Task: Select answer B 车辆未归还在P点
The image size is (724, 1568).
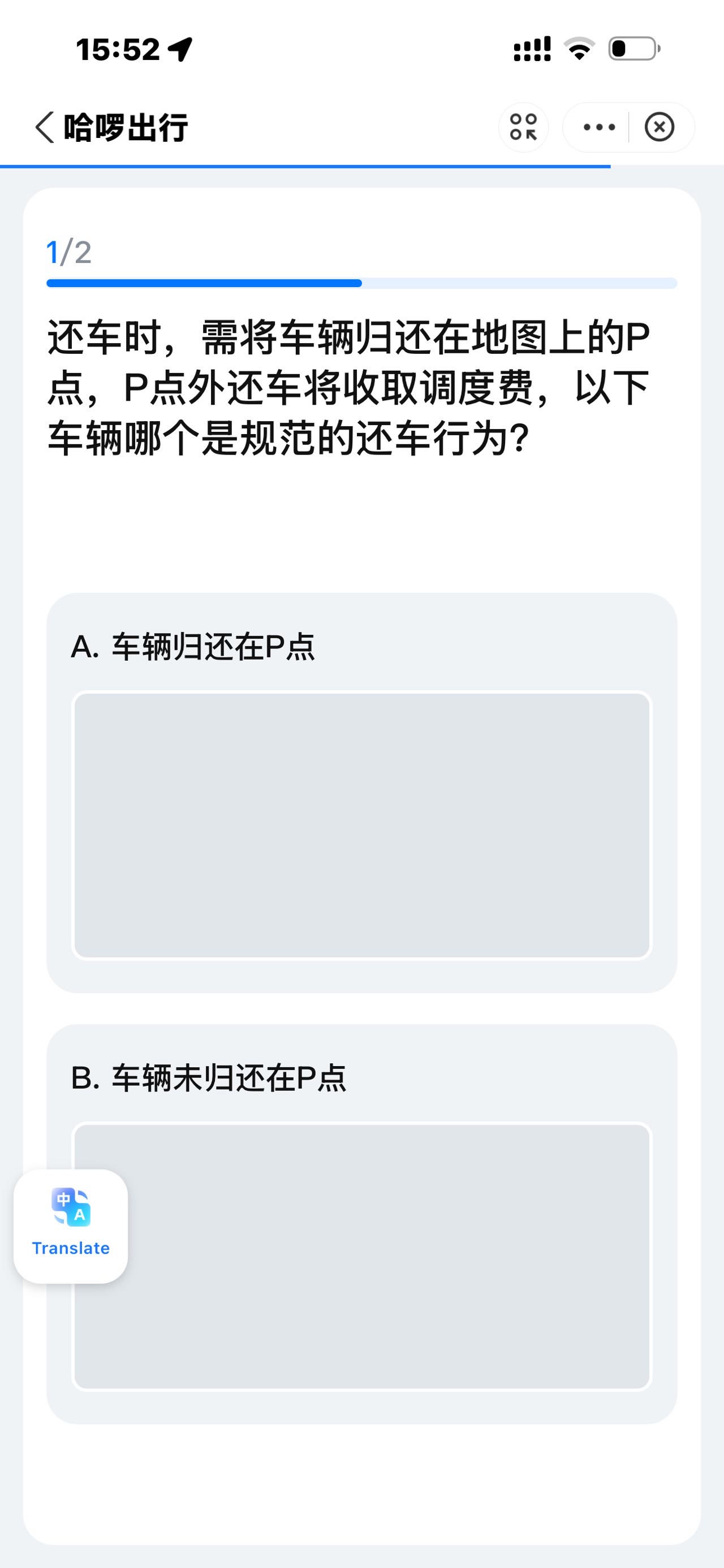Action: point(361,1223)
